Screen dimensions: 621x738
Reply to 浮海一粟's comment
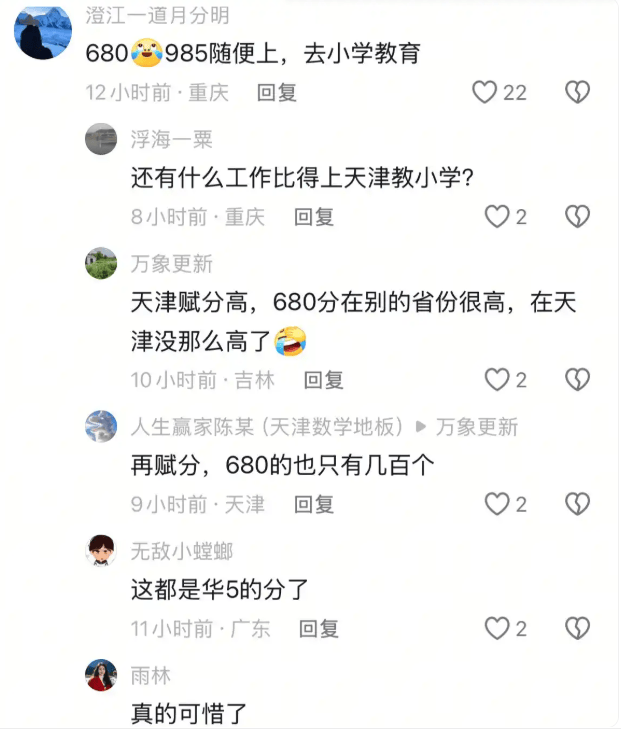pos(314,216)
